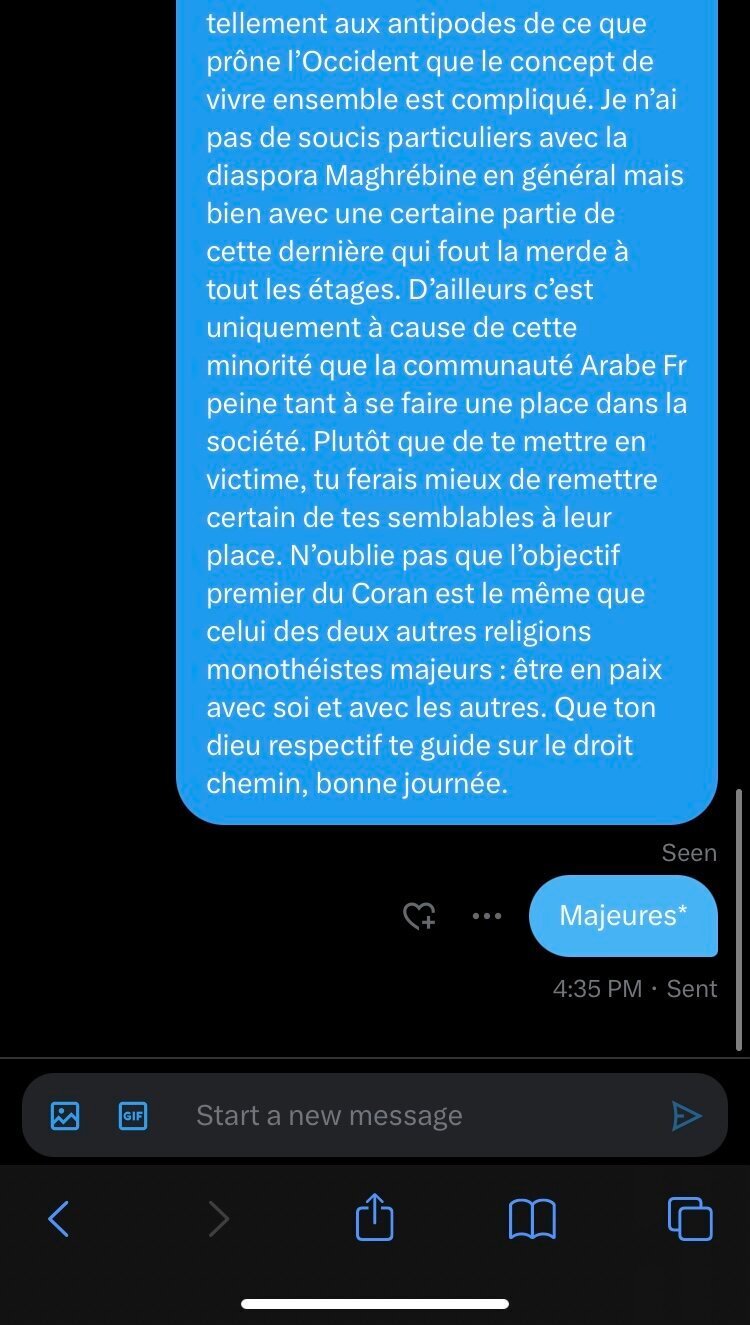The height and width of the screenshot is (1325, 750).
Task: Go back in the browser toolbar
Action: [59, 1218]
